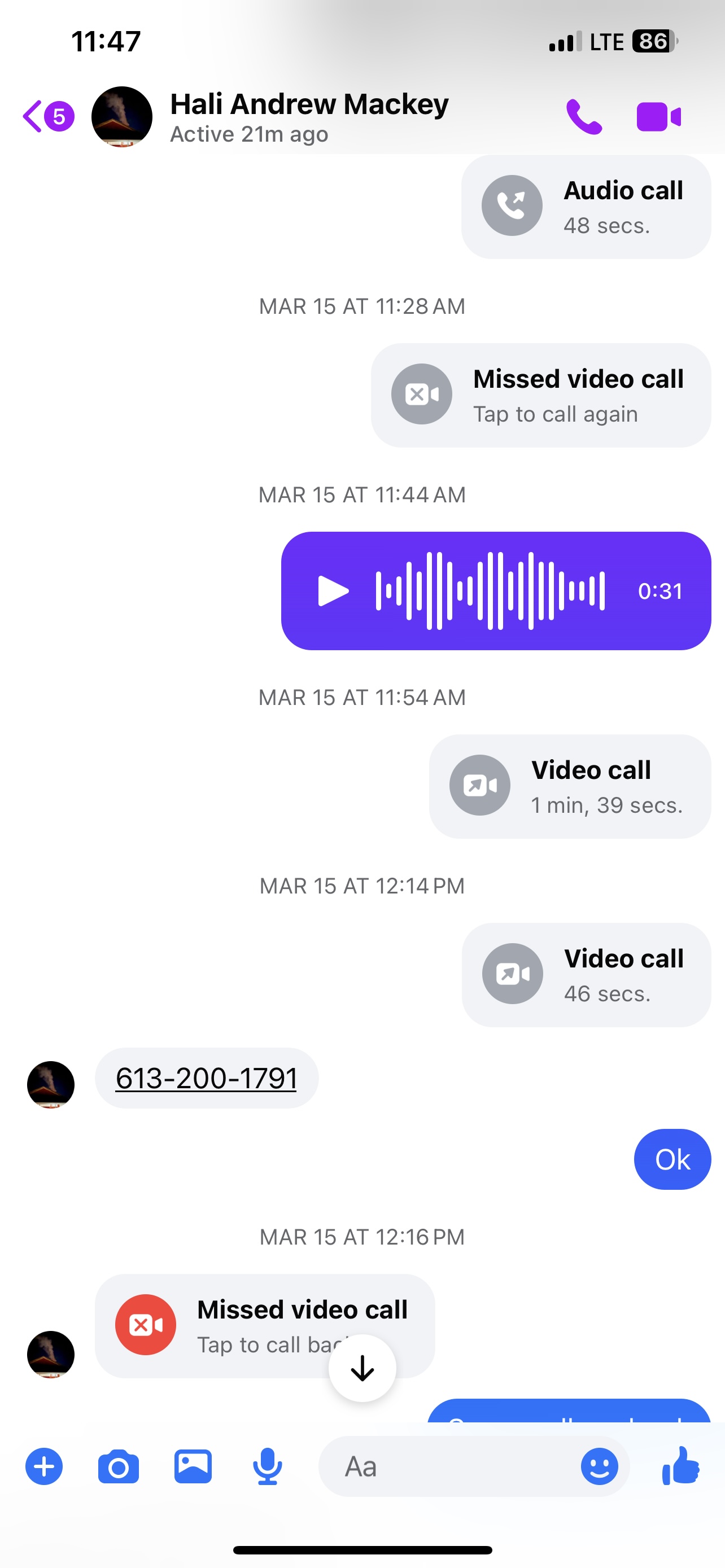Play the 0:31 voice message
The height and width of the screenshot is (1568, 725).
click(x=333, y=591)
